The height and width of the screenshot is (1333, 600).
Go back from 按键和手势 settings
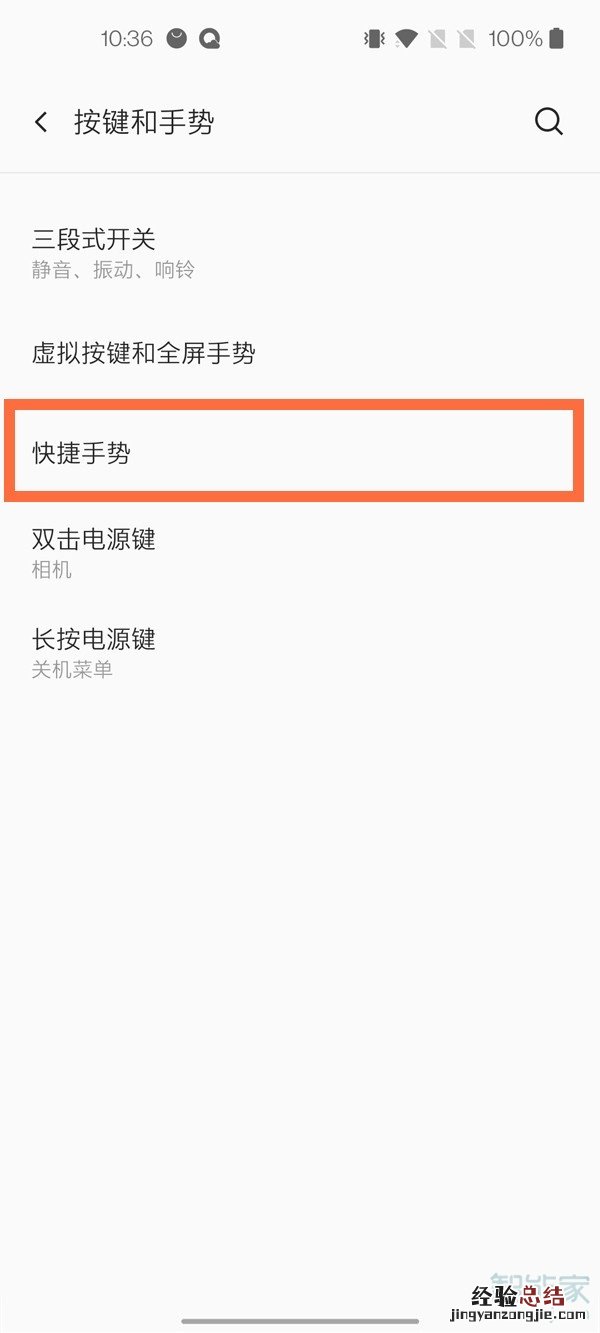click(41, 122)
